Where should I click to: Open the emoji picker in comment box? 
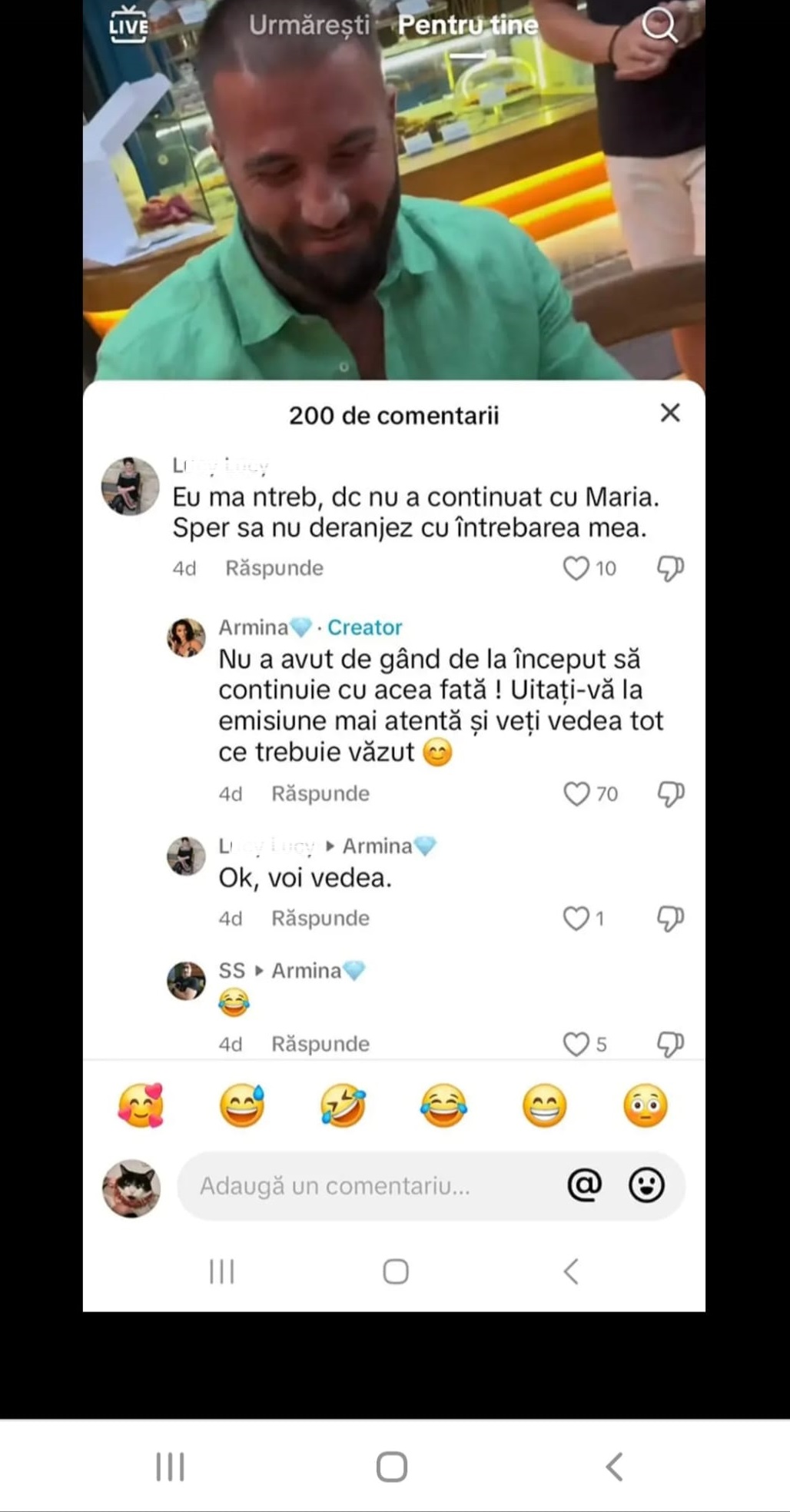click(x=646, y=1185)
